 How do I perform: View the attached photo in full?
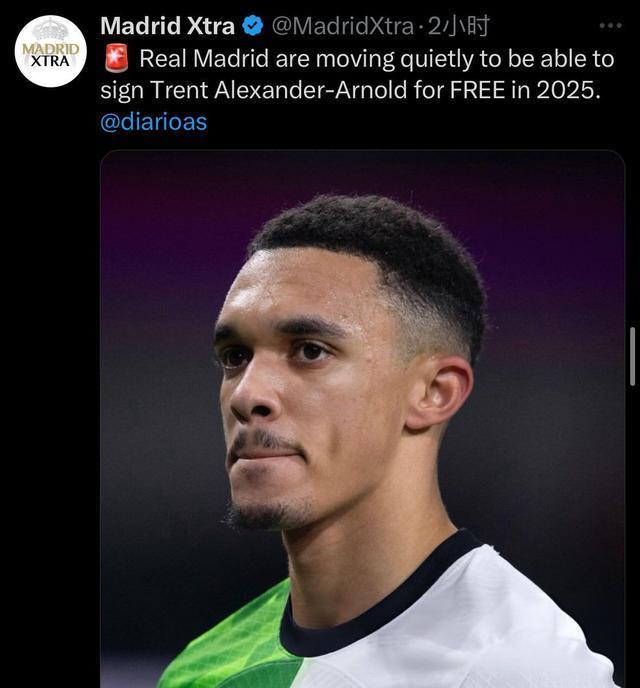click(x=361, y=420)
